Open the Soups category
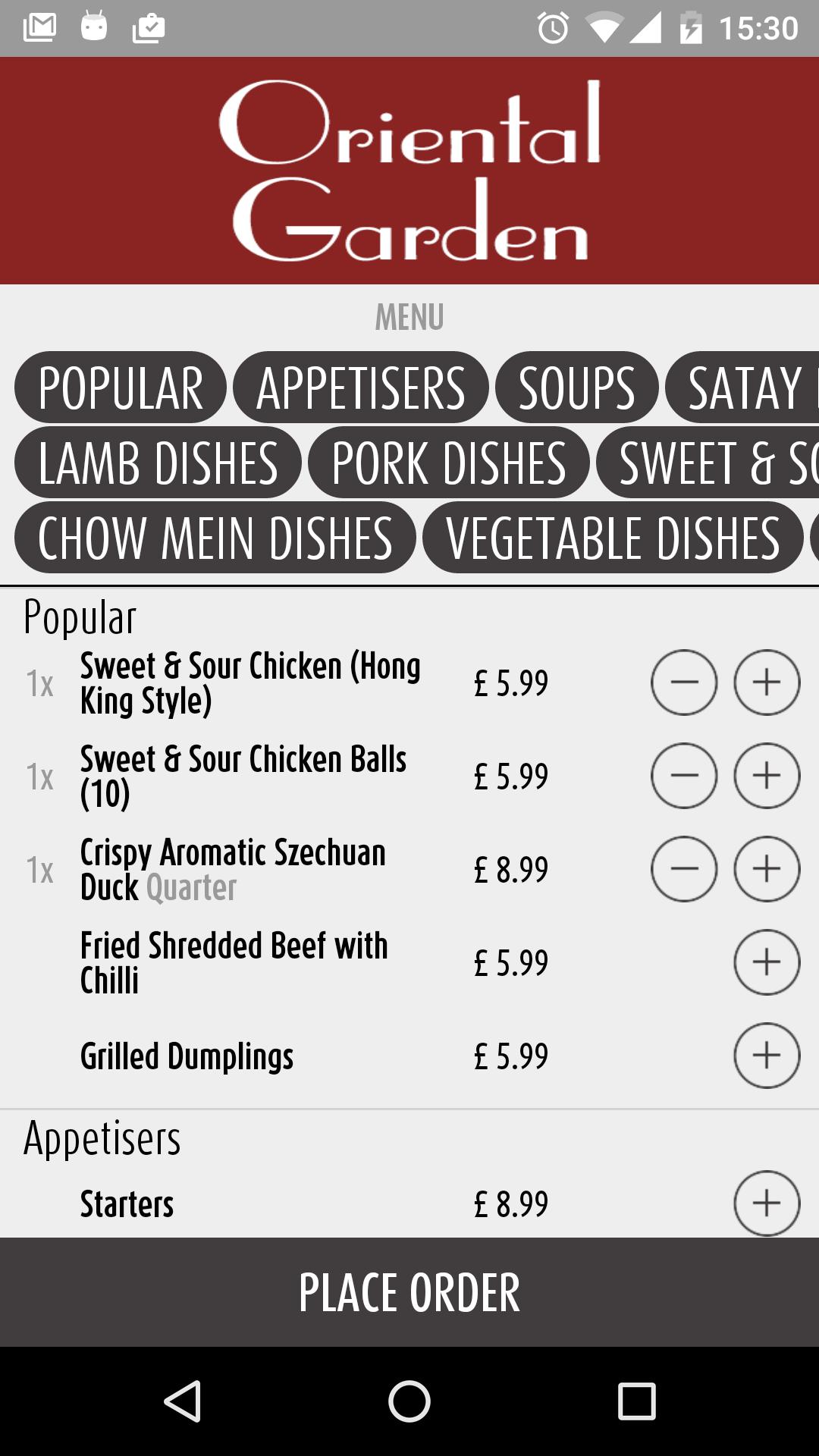Viewport: 819px width, 1456px height. [x=576, y=388]
